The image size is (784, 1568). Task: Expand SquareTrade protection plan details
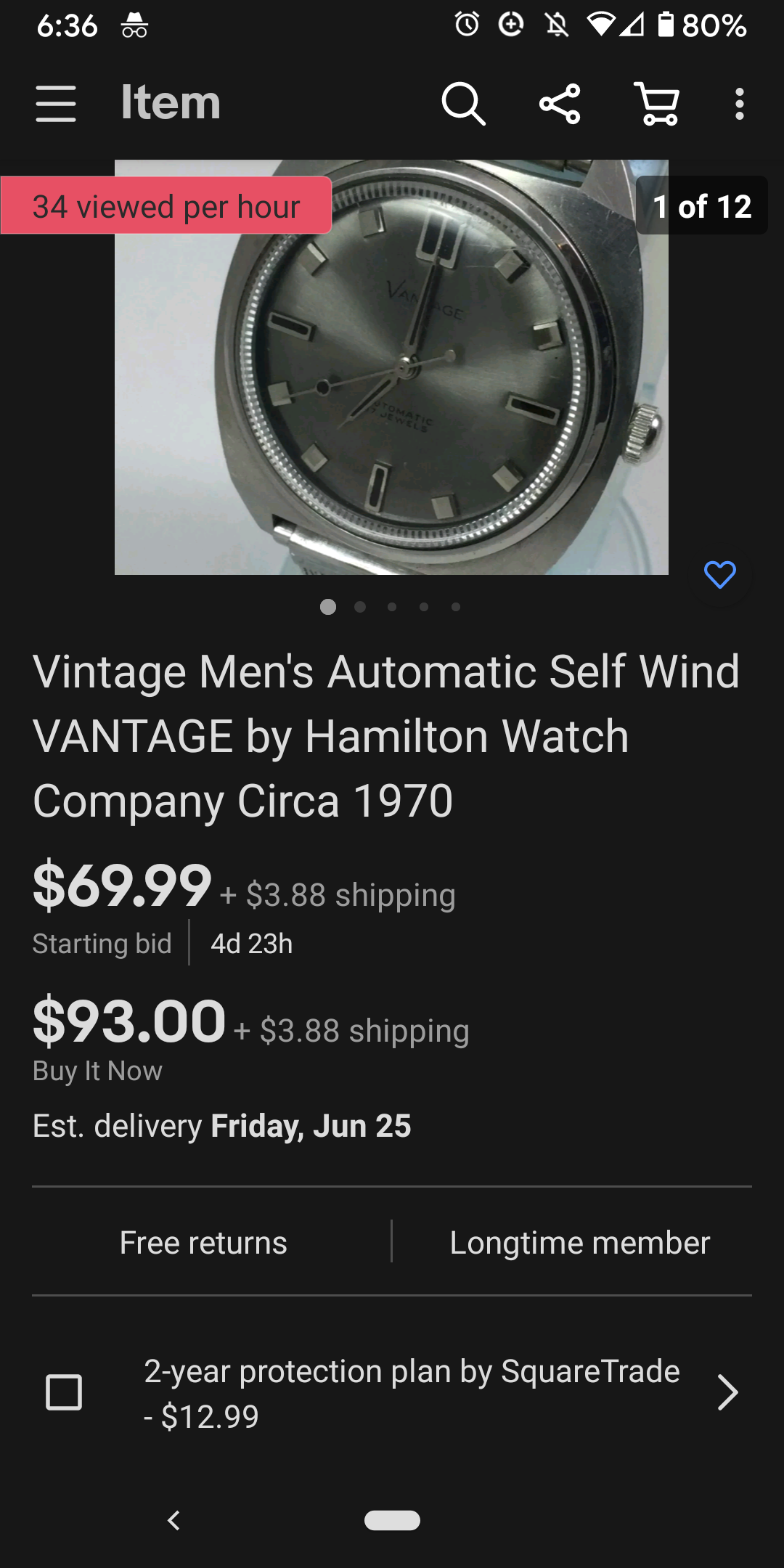(727, 1392)
